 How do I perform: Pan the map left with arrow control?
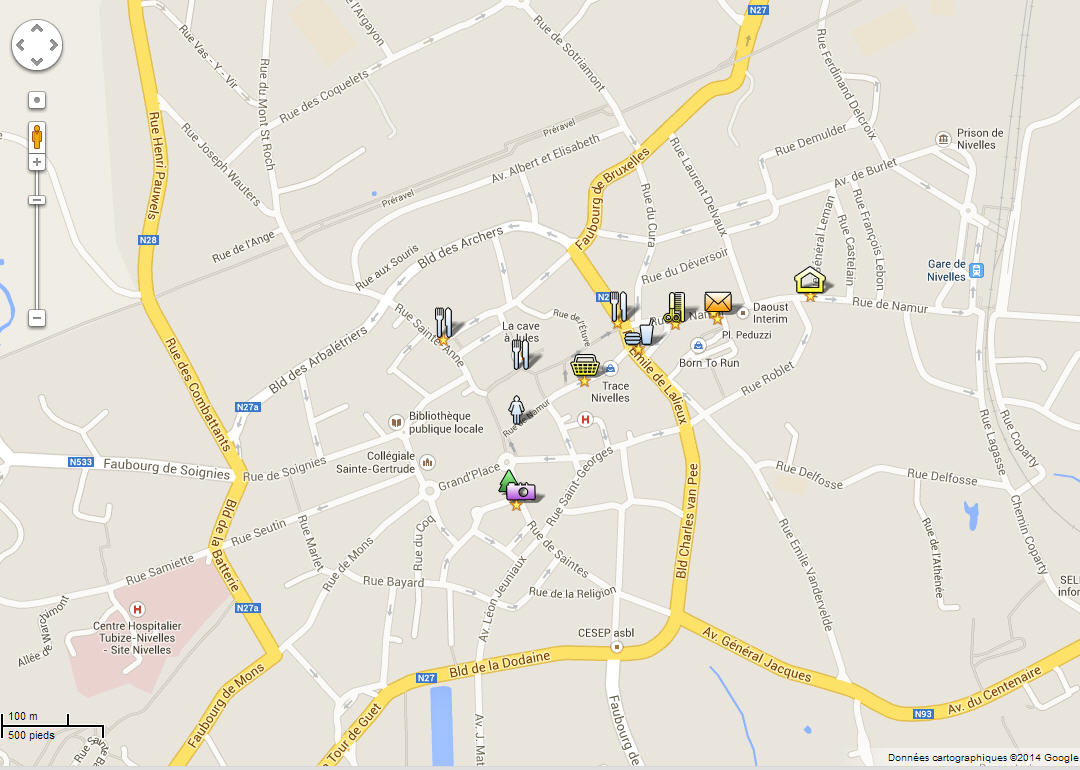20,44
